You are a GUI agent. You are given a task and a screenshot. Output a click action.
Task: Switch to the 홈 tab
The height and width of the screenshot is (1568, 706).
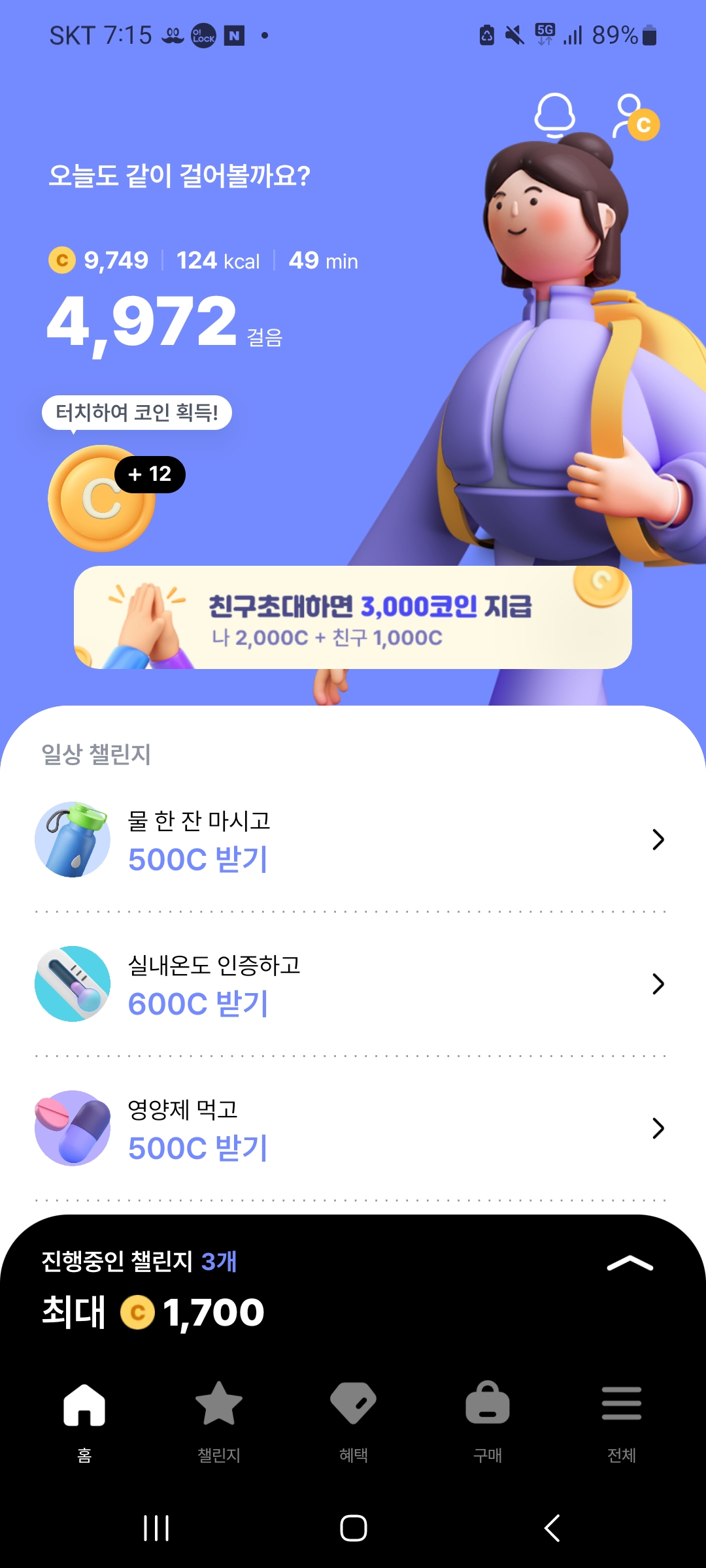coord(84,1418)
